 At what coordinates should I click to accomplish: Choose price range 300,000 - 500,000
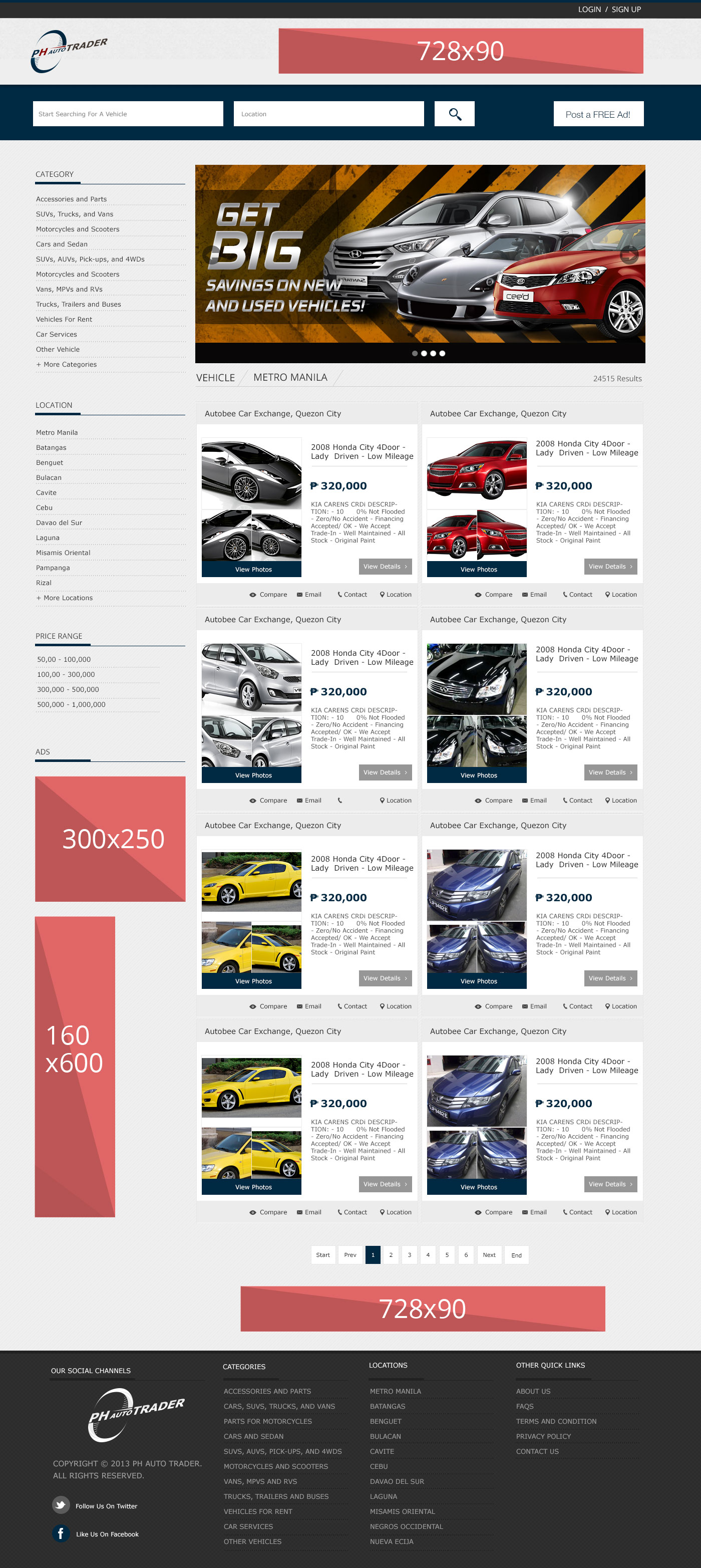[68, 690]
